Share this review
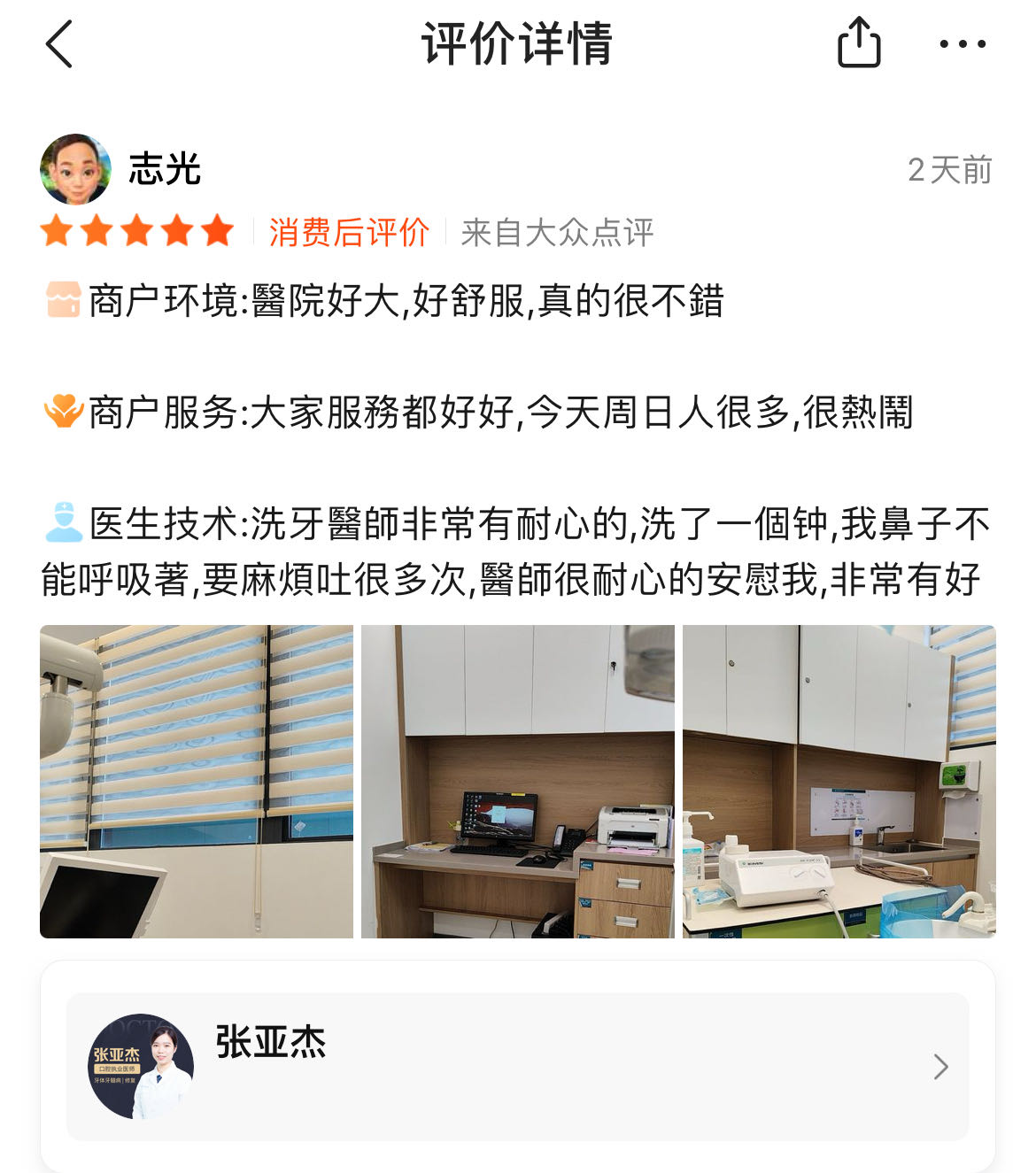 coord(858,43)
